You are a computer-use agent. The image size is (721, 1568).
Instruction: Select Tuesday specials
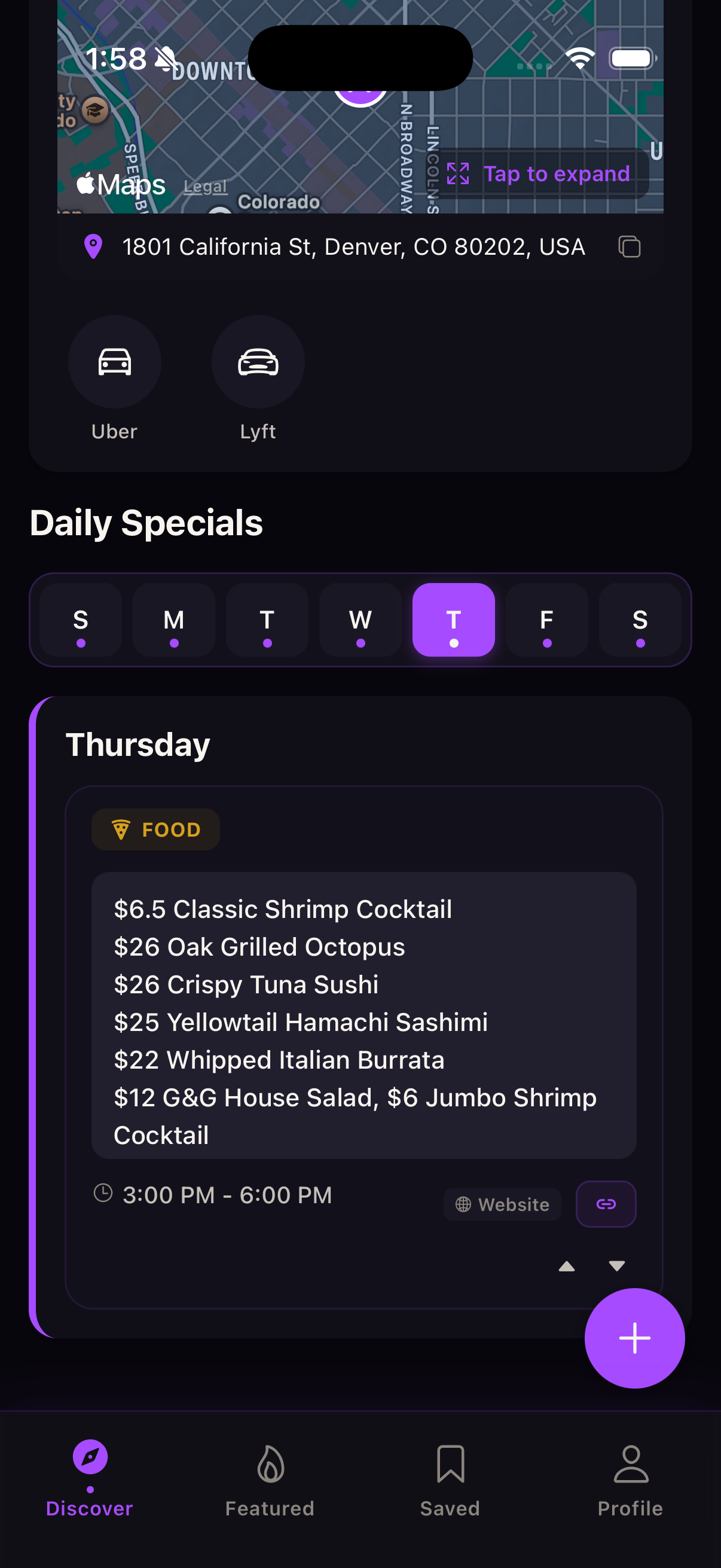267,620
